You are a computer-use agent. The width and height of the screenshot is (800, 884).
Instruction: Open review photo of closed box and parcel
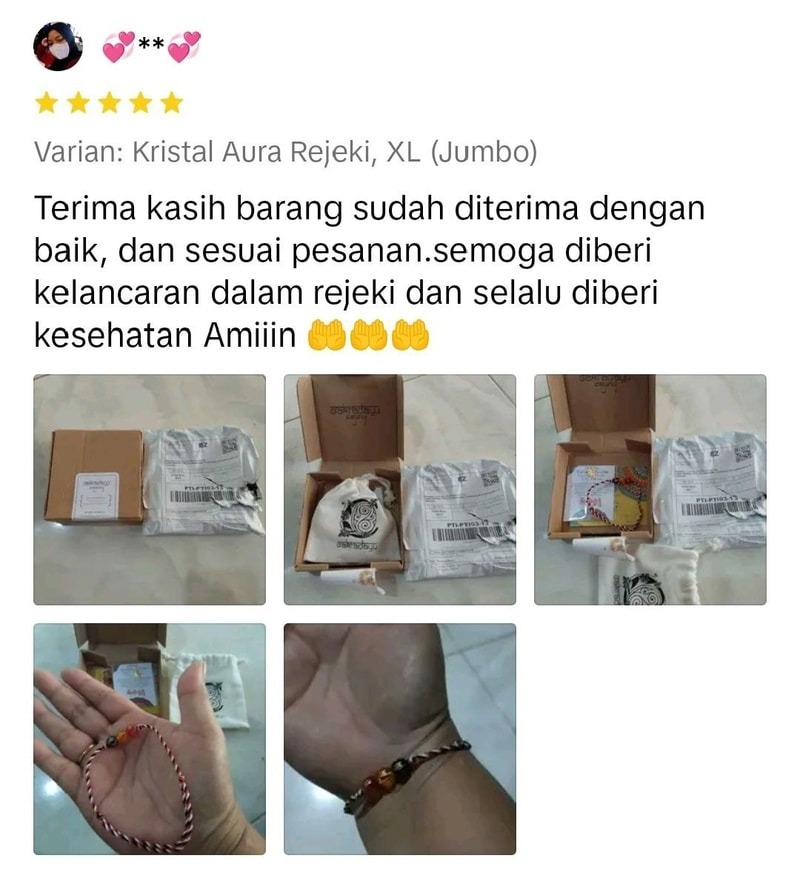pos(149,489)
